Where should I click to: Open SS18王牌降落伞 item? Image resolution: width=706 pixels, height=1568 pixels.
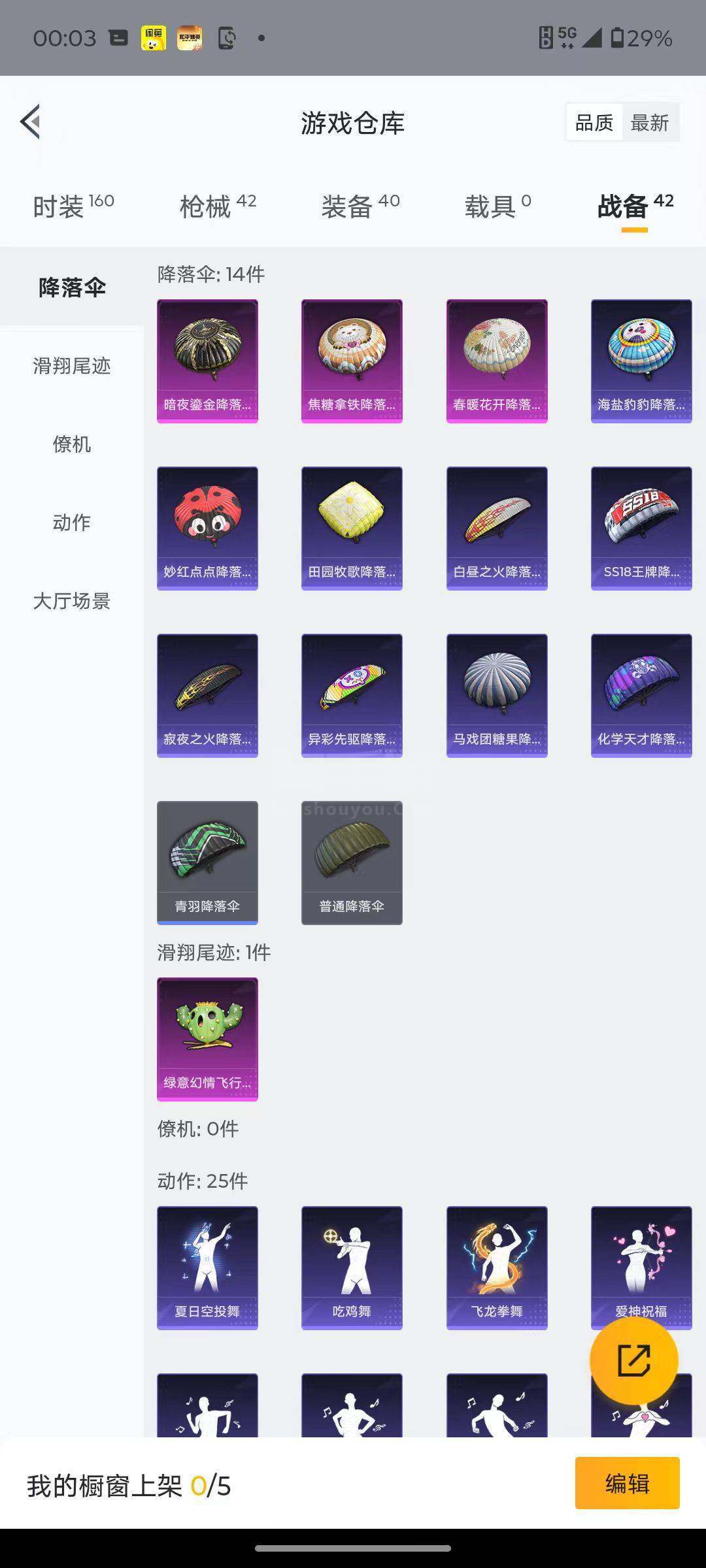pos(641,528)
